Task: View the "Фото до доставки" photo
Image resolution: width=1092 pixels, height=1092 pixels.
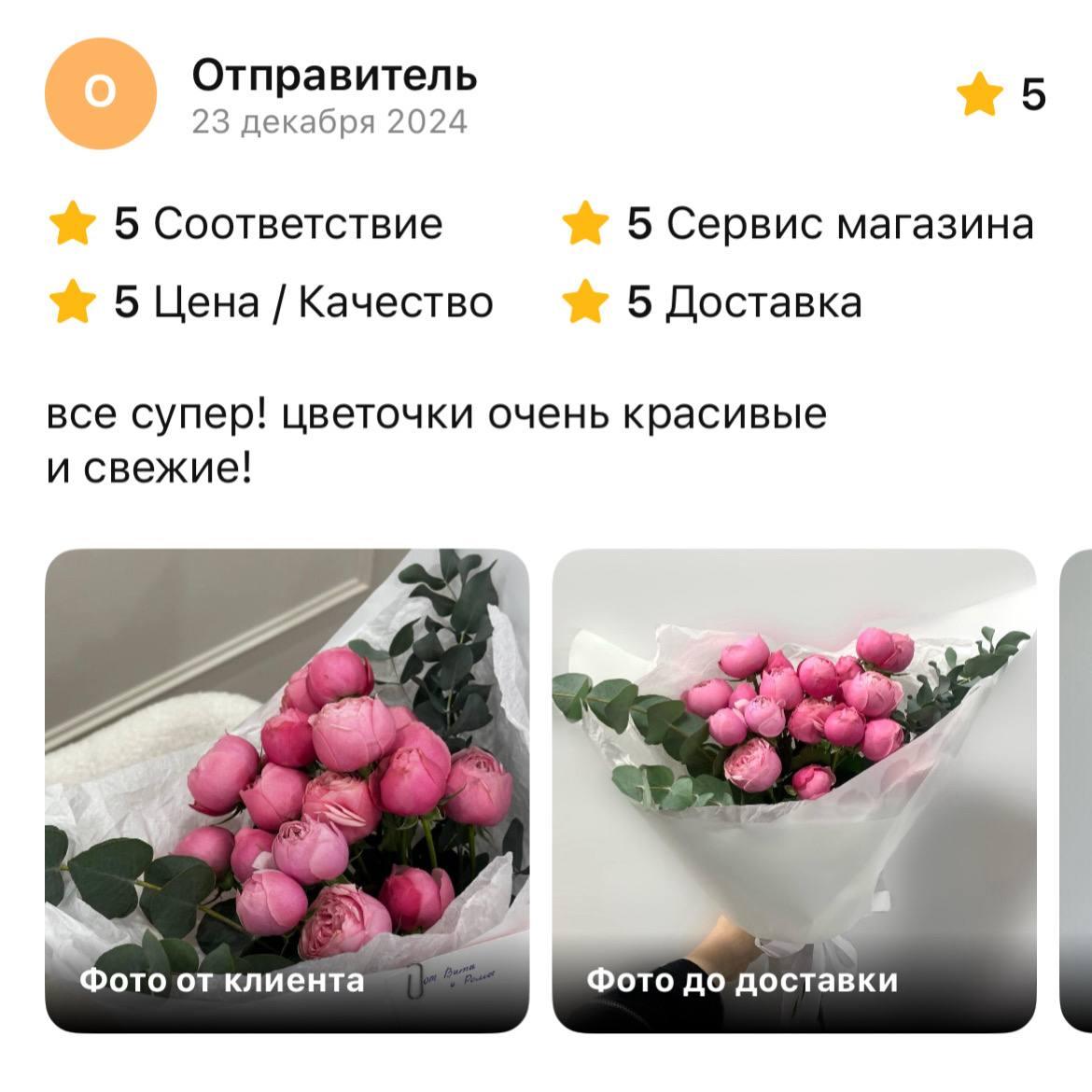Action: pyautogui.click(x=794, y=790)
